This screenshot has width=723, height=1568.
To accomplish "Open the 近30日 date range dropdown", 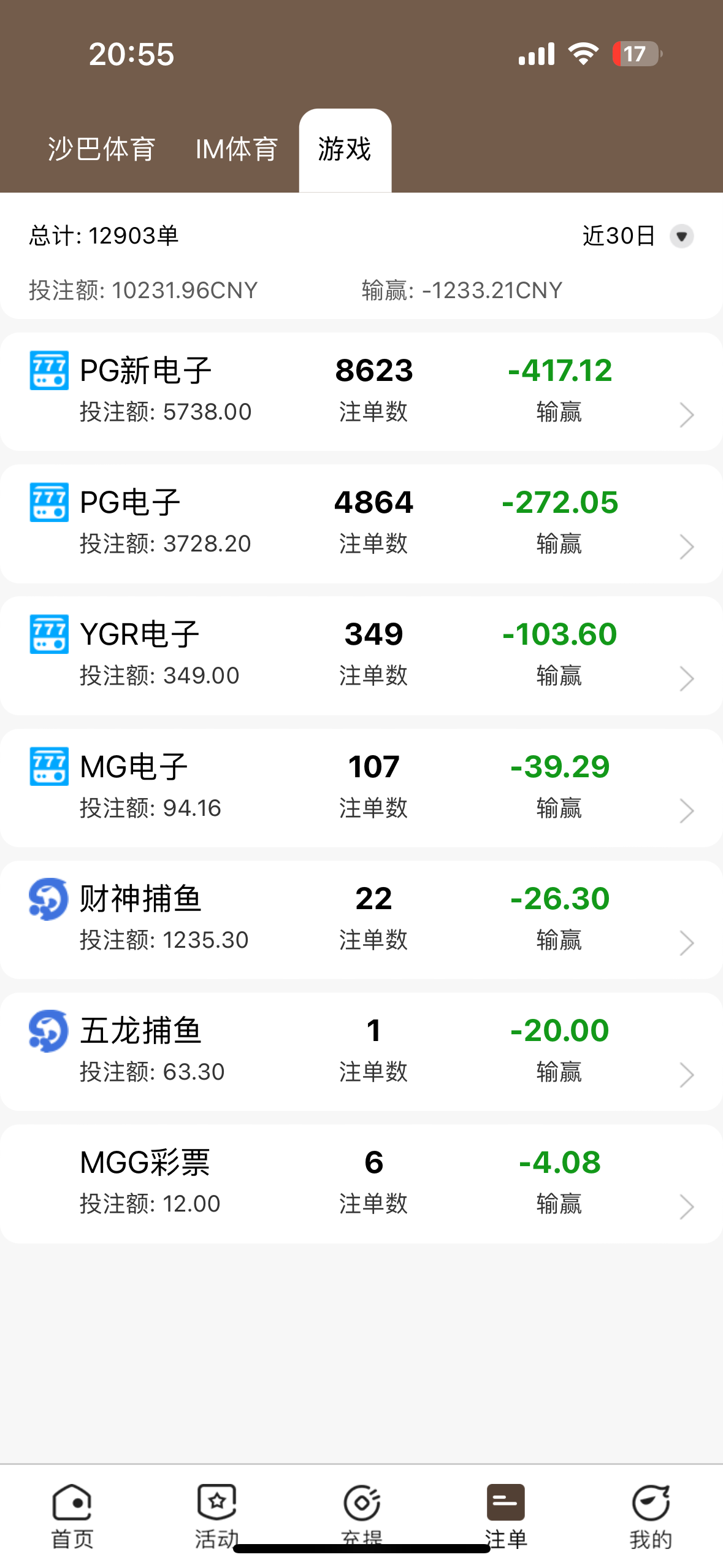I will tap(638, 236).
